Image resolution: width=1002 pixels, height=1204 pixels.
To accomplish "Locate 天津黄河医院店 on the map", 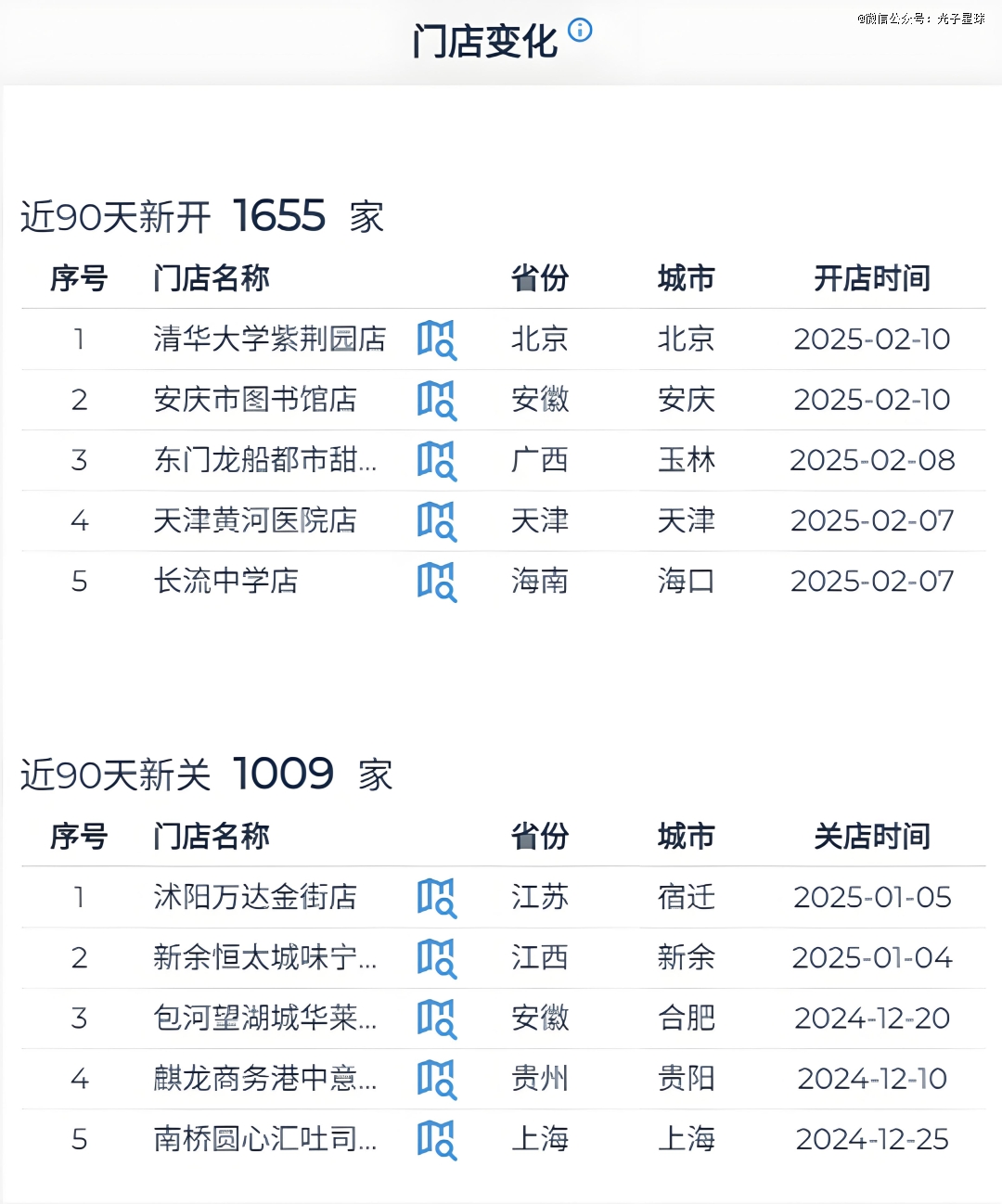I will click(x=436, y=520).
